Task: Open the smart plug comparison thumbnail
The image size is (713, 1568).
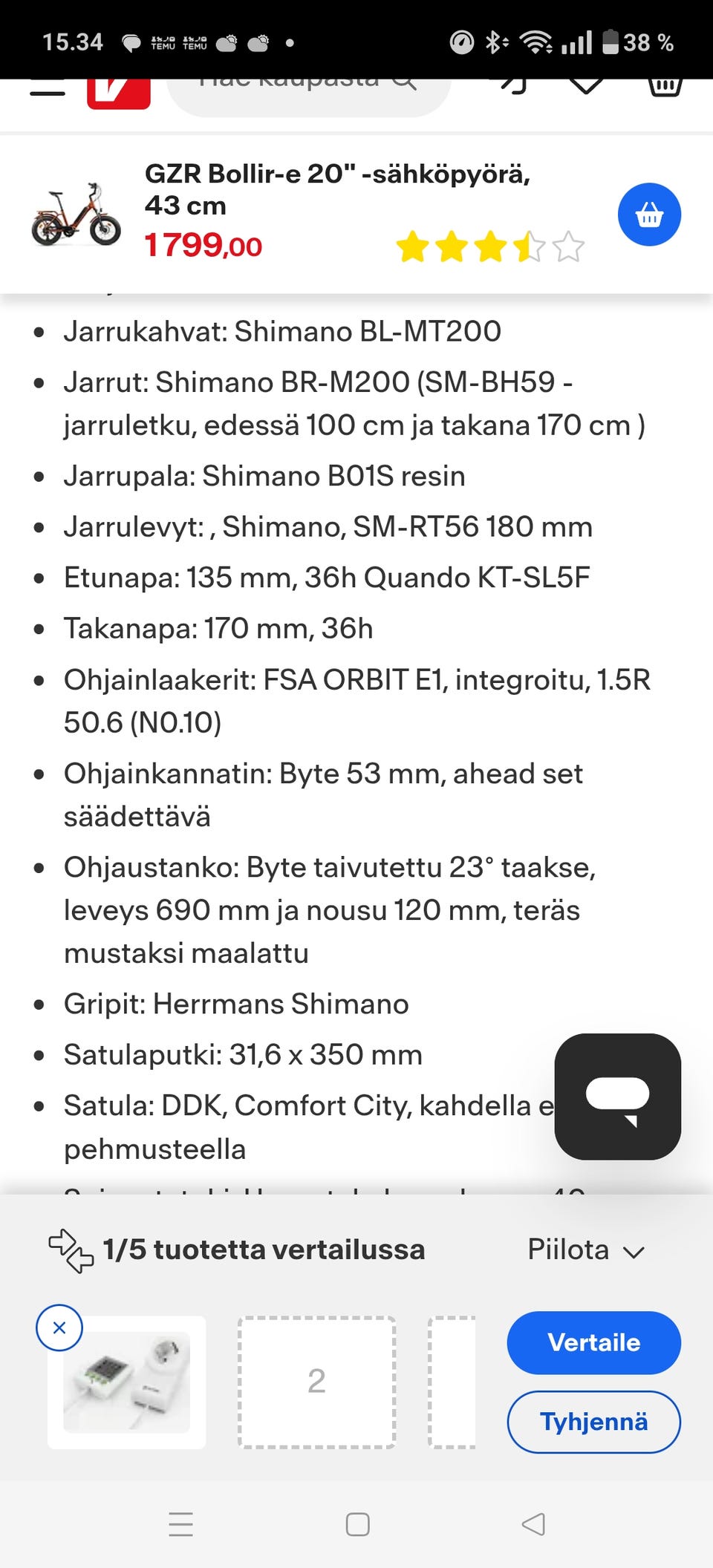Action: 126,1382
